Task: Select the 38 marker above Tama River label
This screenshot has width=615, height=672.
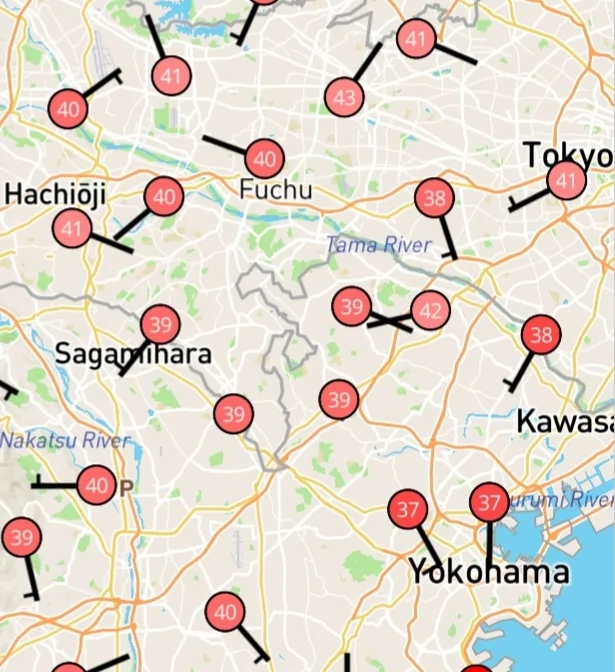Action: tap(434, 198)
